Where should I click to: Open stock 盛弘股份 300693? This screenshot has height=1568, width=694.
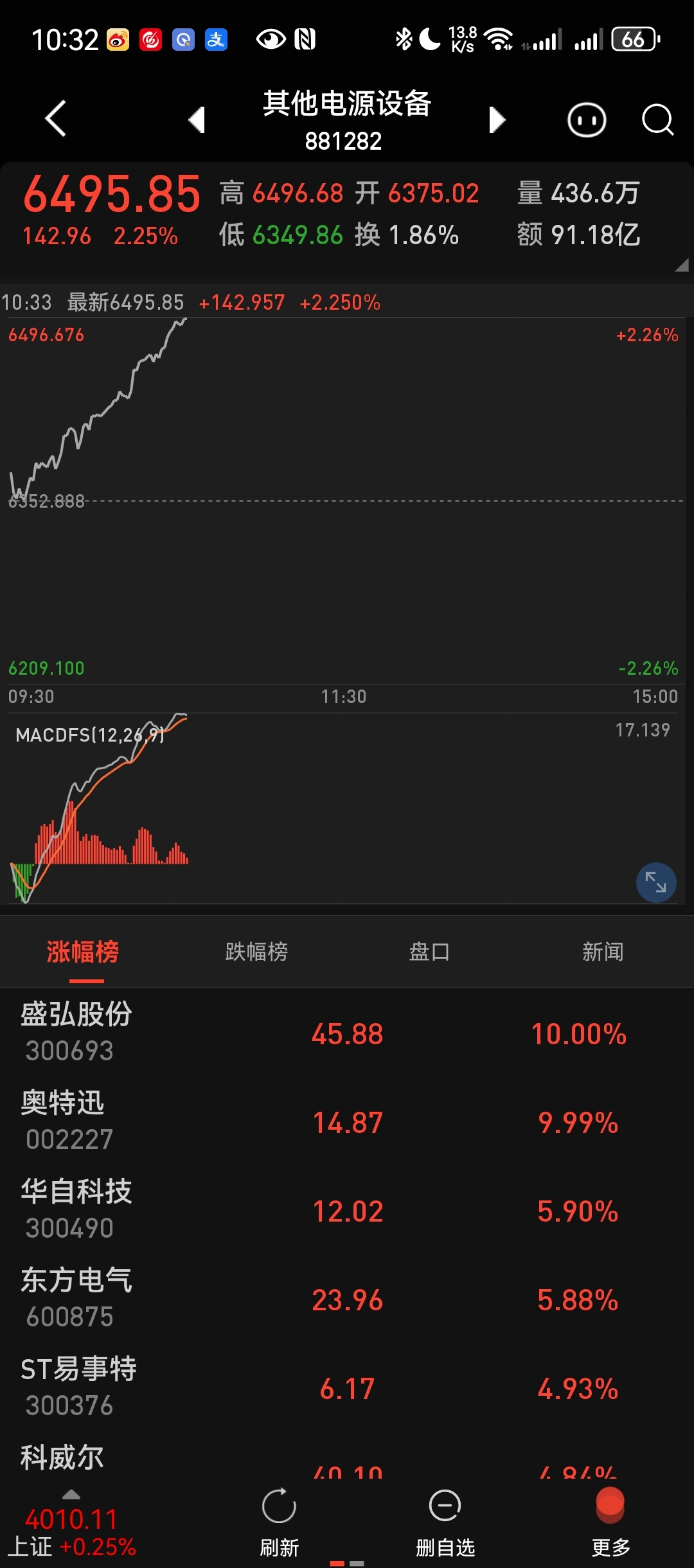347,1033
